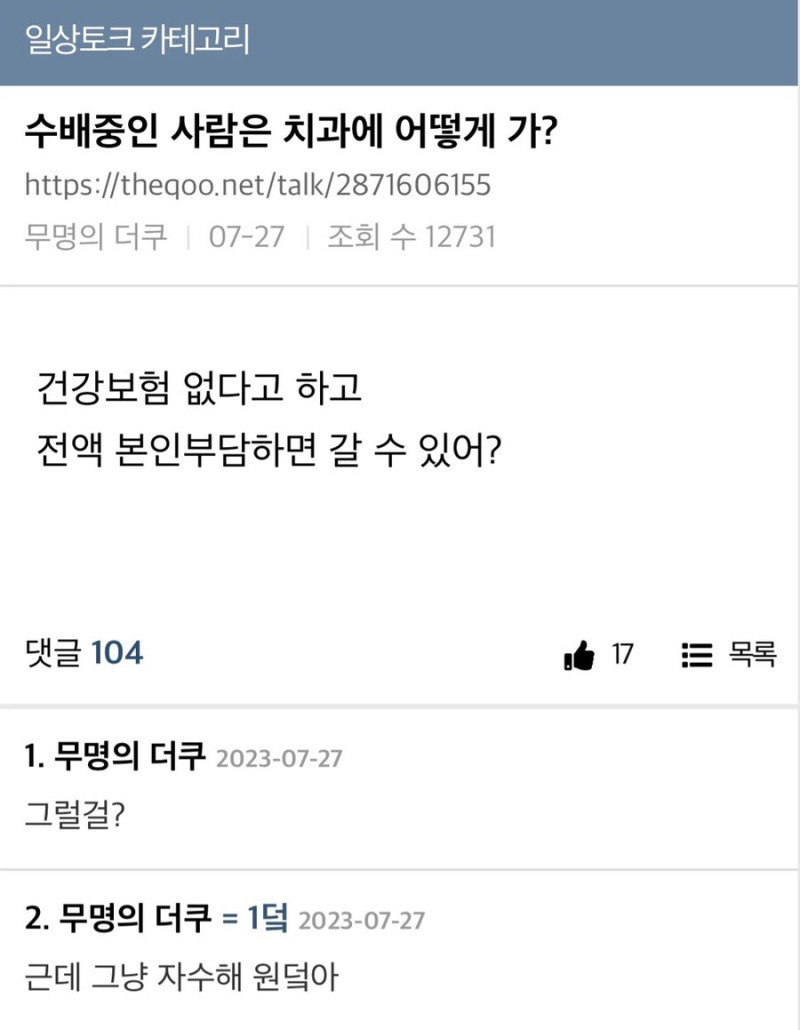Tap the 댓글 104 comments count

click(84, 653)
